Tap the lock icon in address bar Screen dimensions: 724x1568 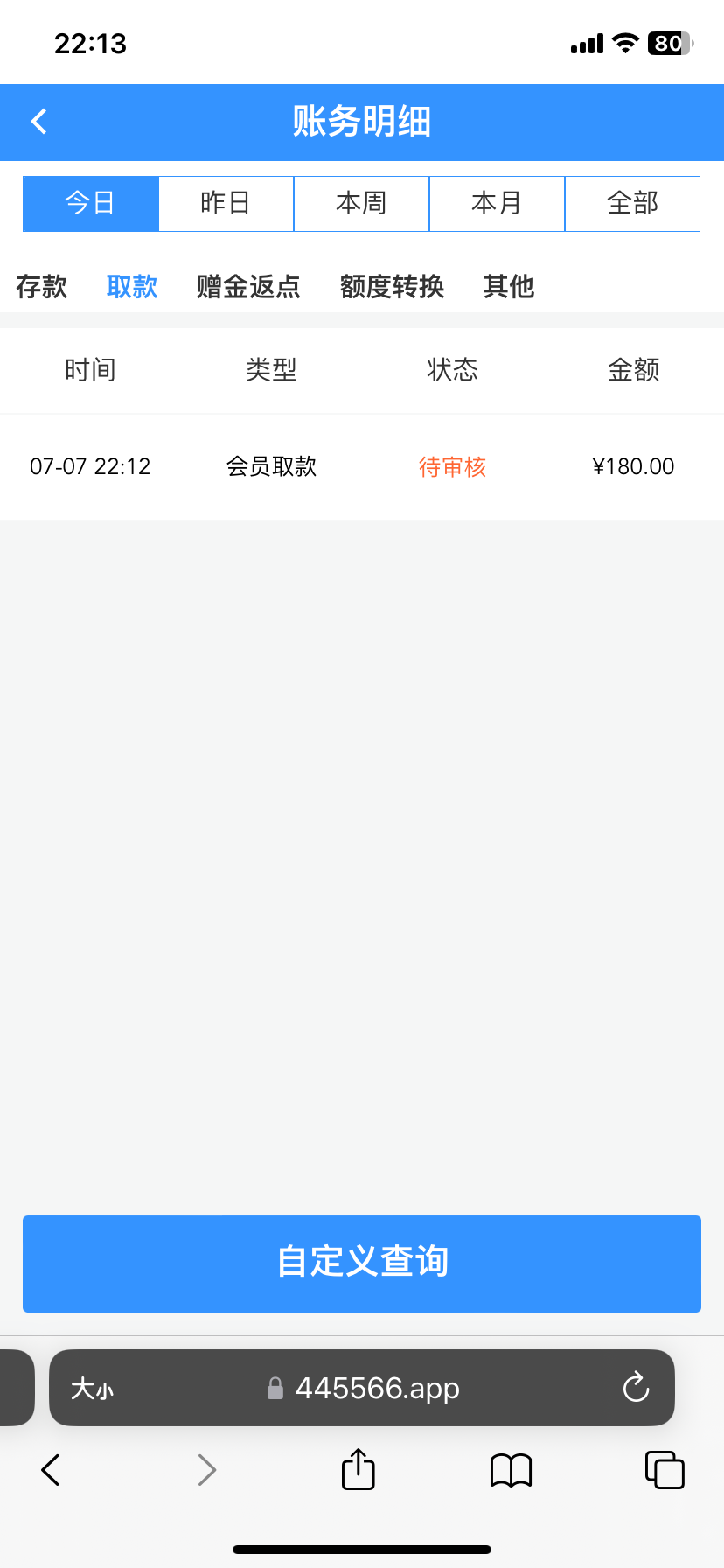(x=275, y=1388)
